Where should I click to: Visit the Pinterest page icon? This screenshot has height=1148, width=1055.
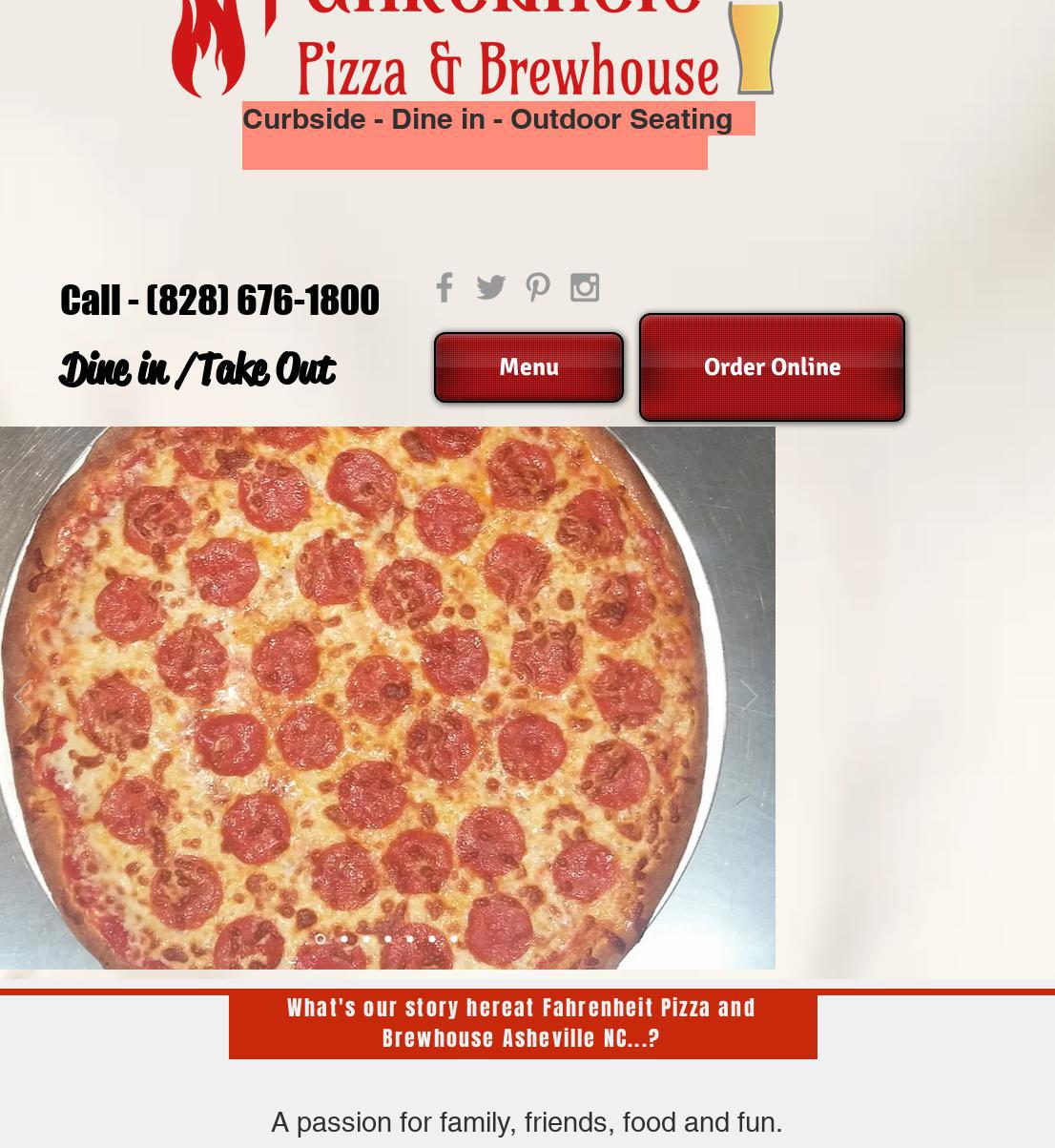(x=538, y=287)
